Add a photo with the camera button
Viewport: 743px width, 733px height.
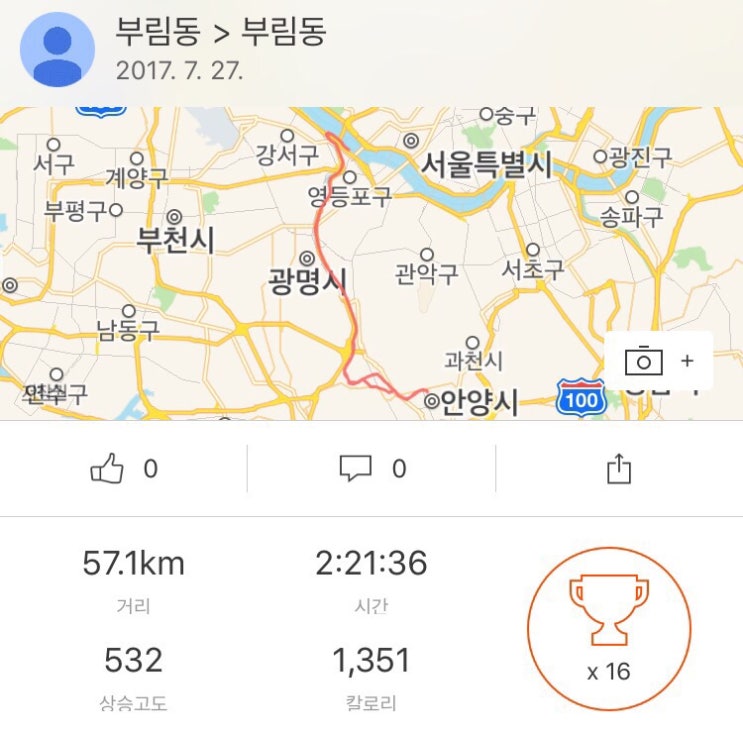click(x=658, y=361)
